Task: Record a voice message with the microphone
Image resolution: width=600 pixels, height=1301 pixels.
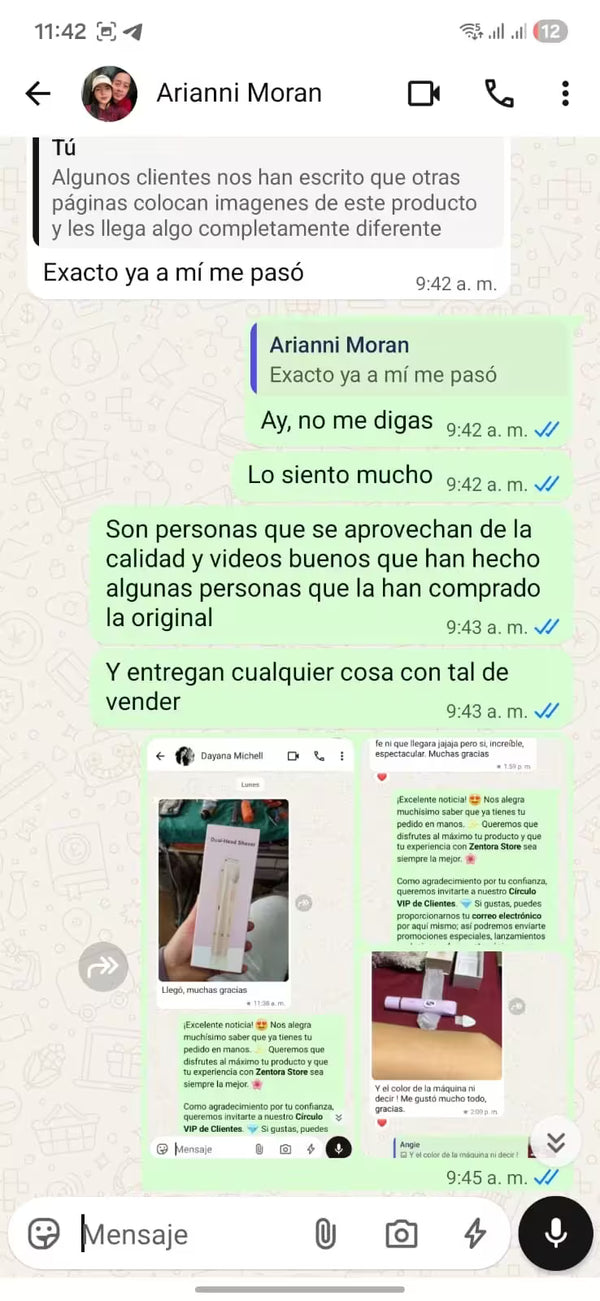Action: tap(556, 1233)
